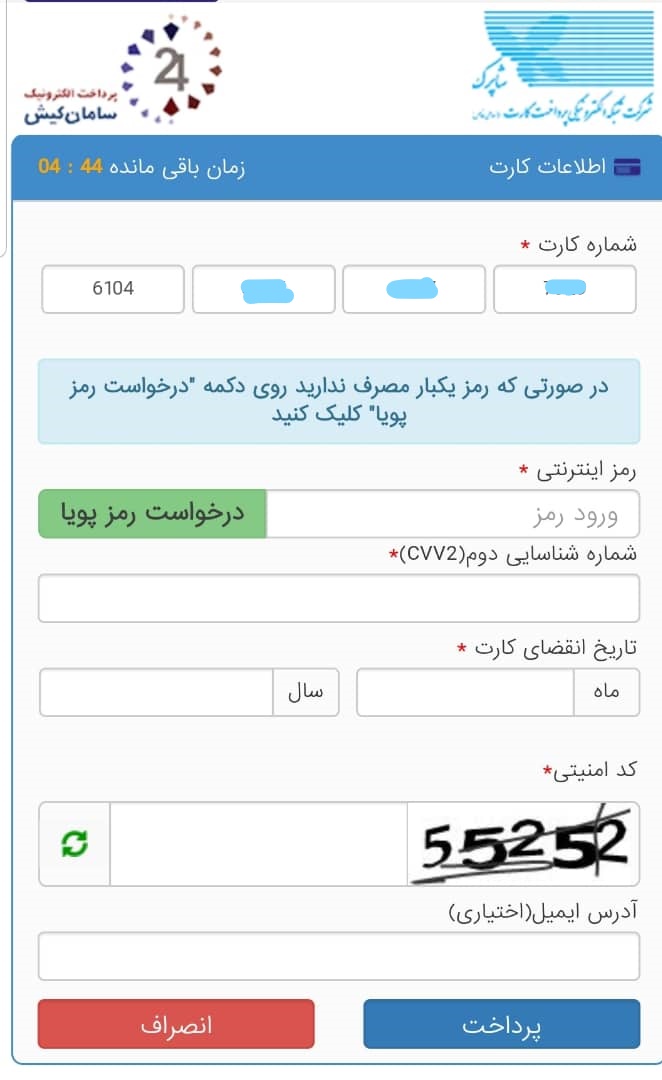Tap the security code input field
The height and width of the screenshot is (1080, 662).
pos(258,844)
